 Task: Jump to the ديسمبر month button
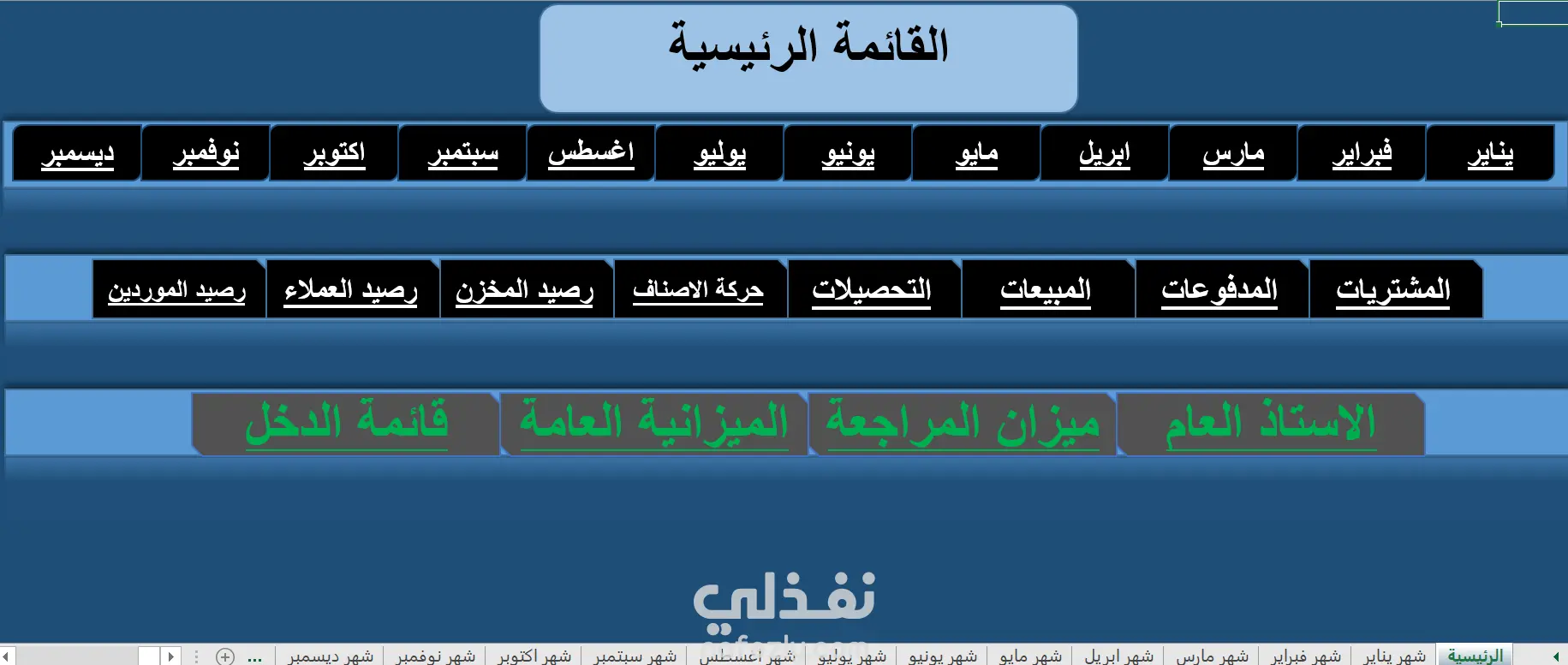tap(77, 153)
